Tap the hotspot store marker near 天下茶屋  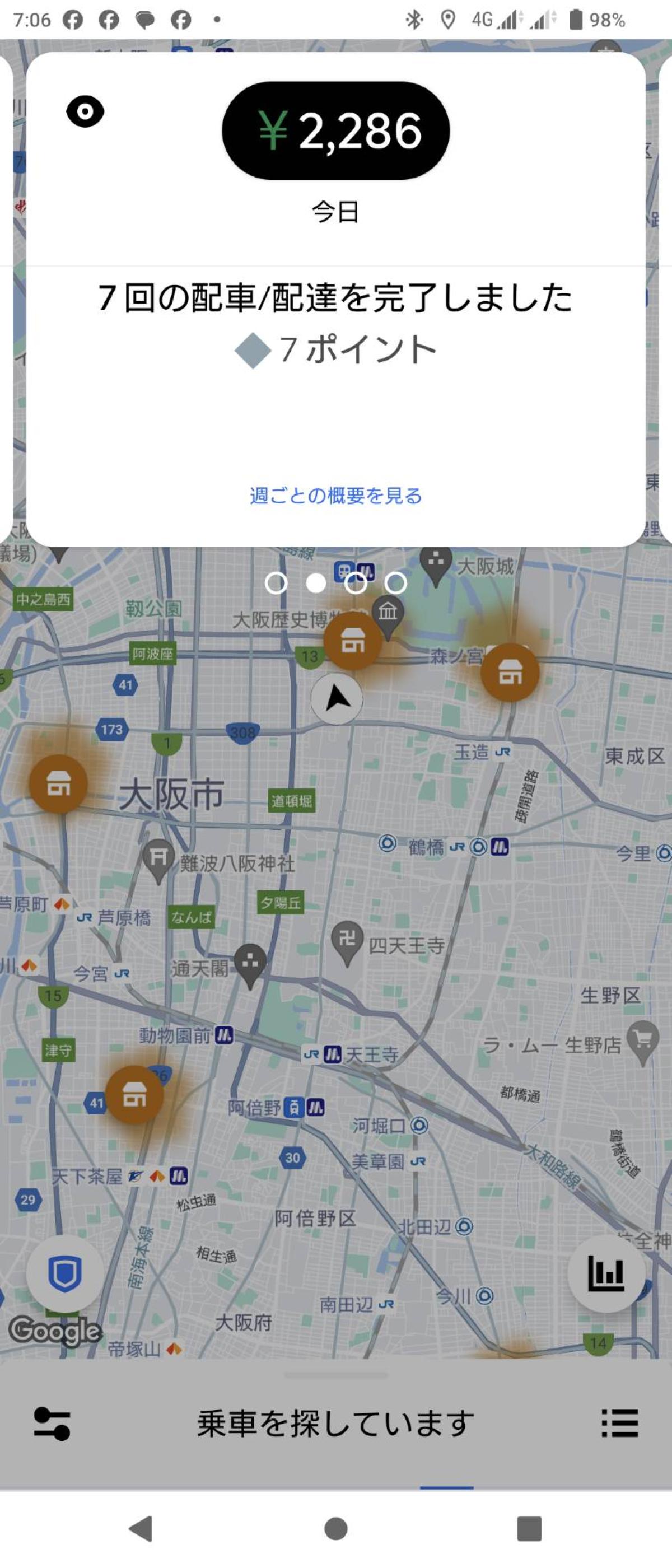point(134,1095)
